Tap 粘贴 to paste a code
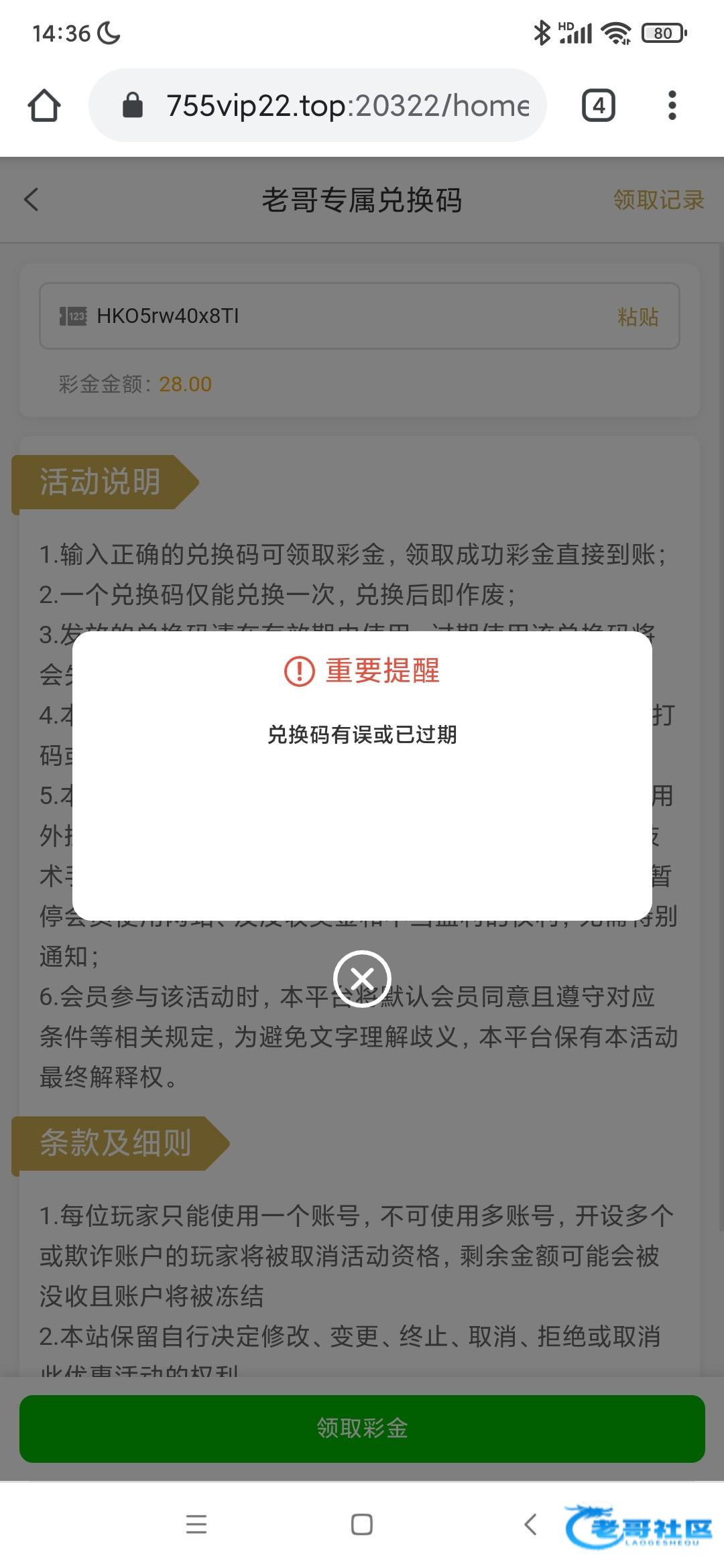 (x=638, y=316)
